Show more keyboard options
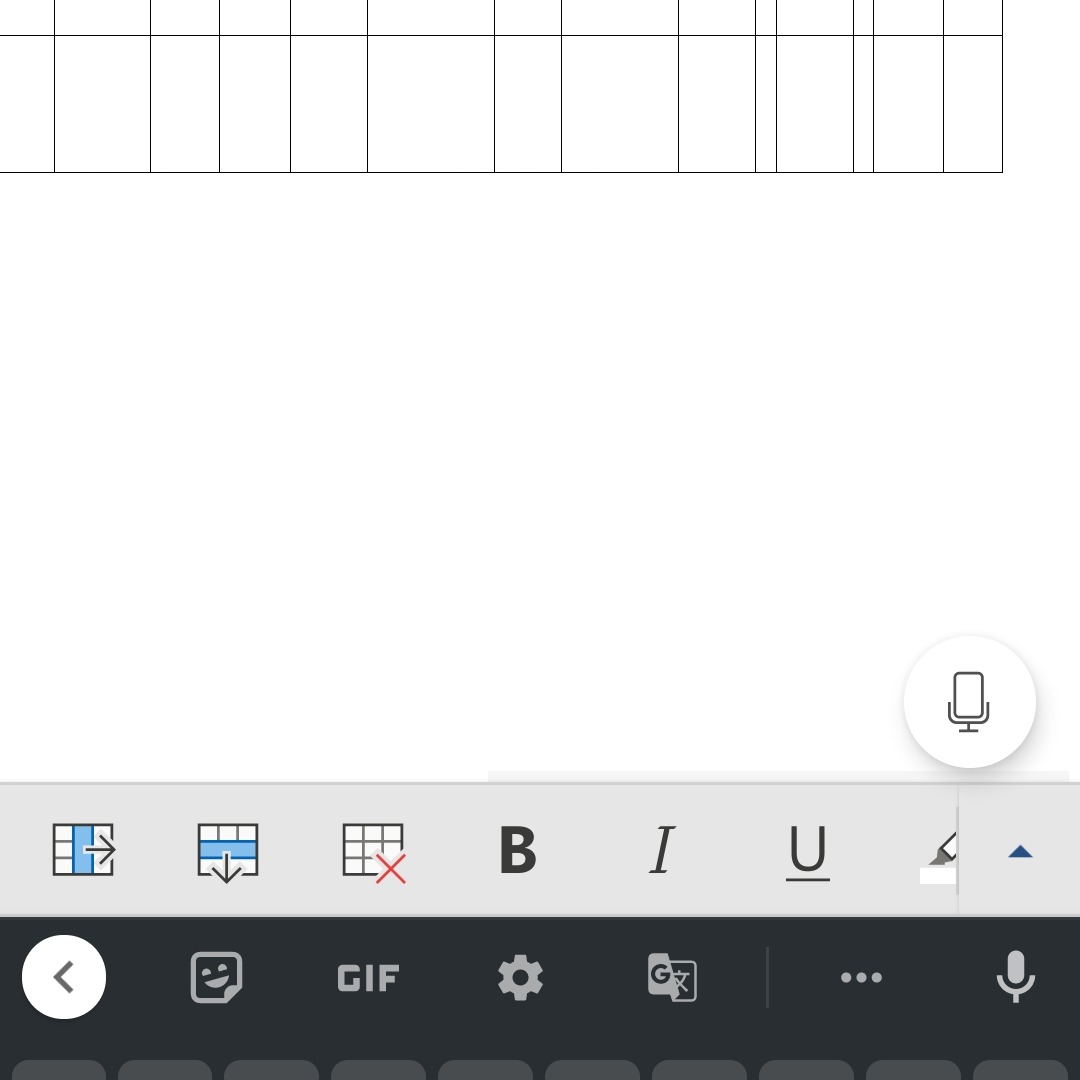 tap(861, 978)
